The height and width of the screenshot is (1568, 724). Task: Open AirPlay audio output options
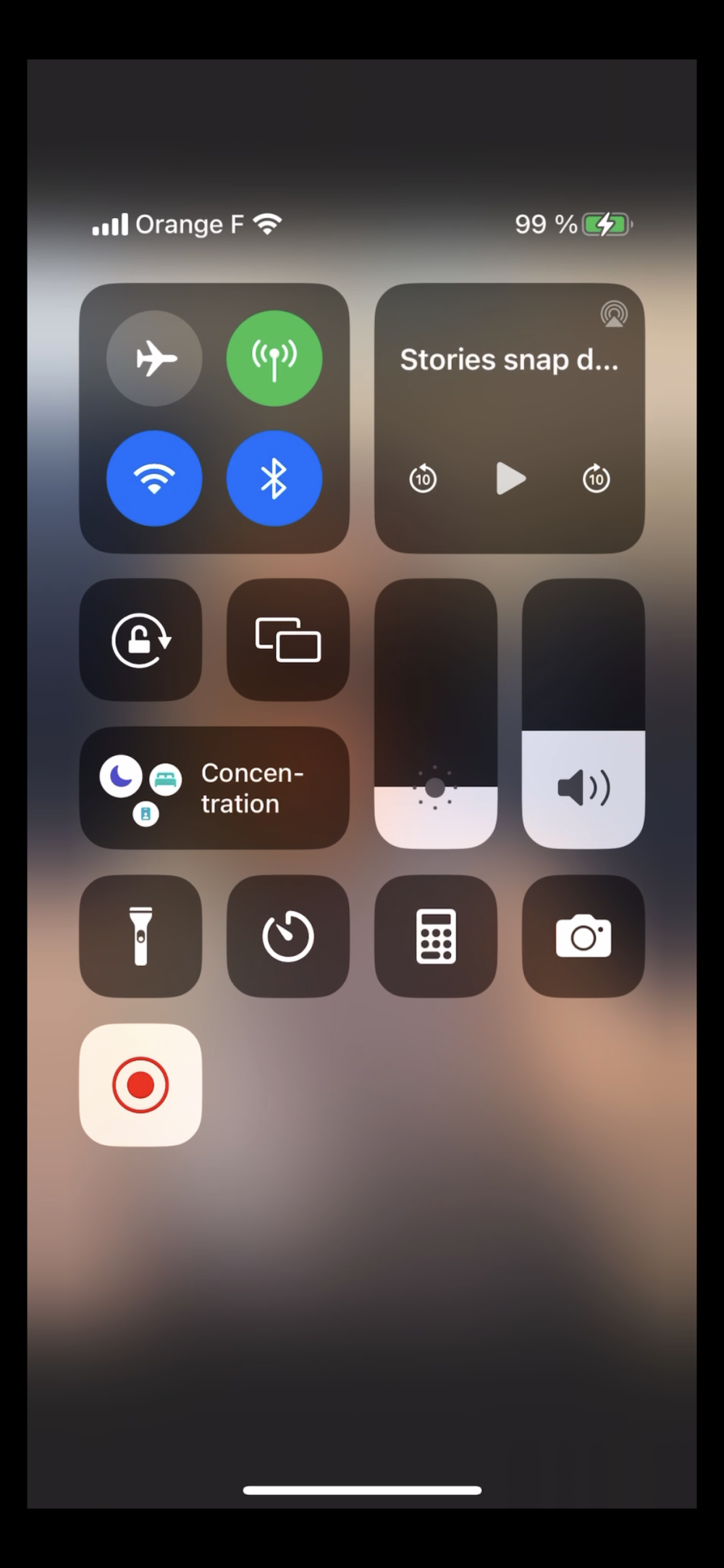click(x=613, y=314)
